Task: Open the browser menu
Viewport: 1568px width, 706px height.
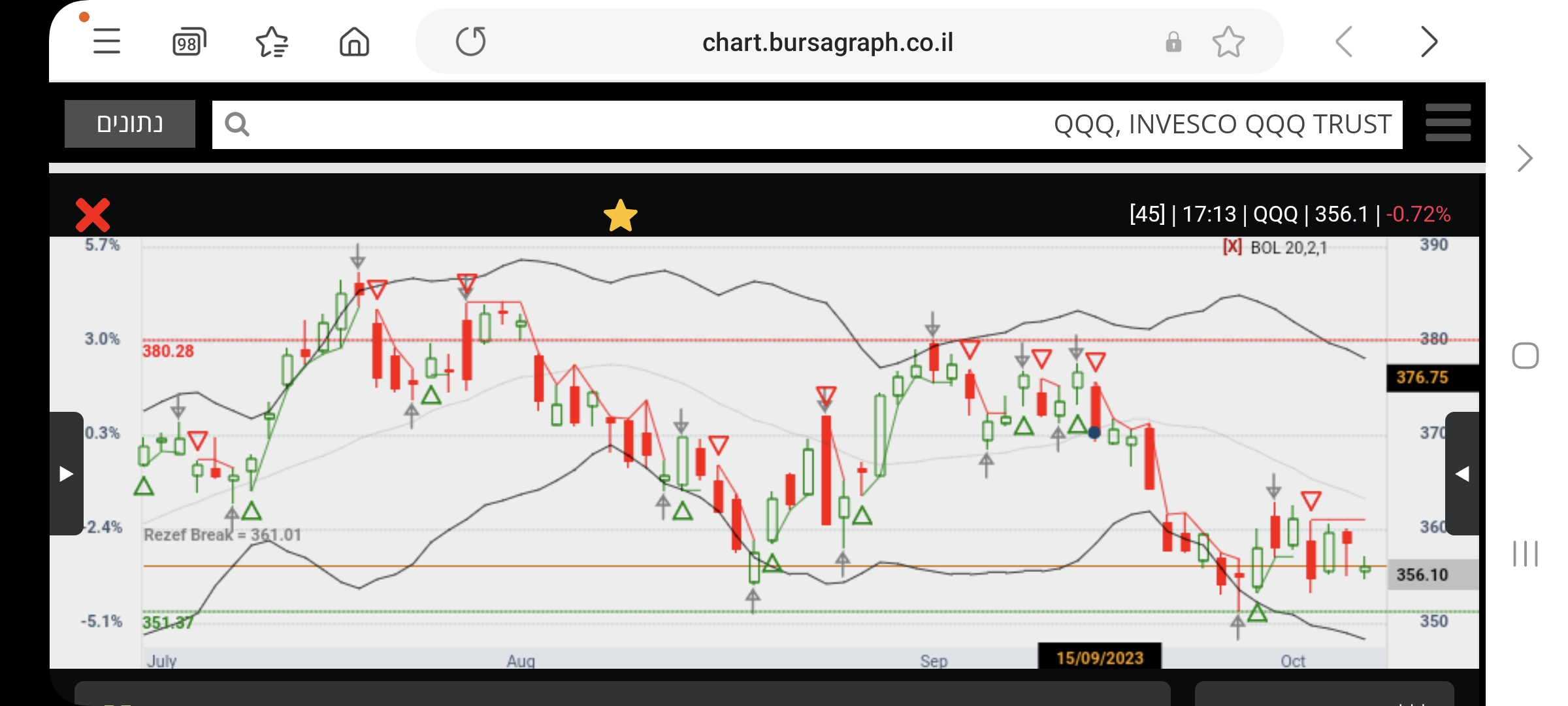Action: pyautogui.click(x=106, y=42)
